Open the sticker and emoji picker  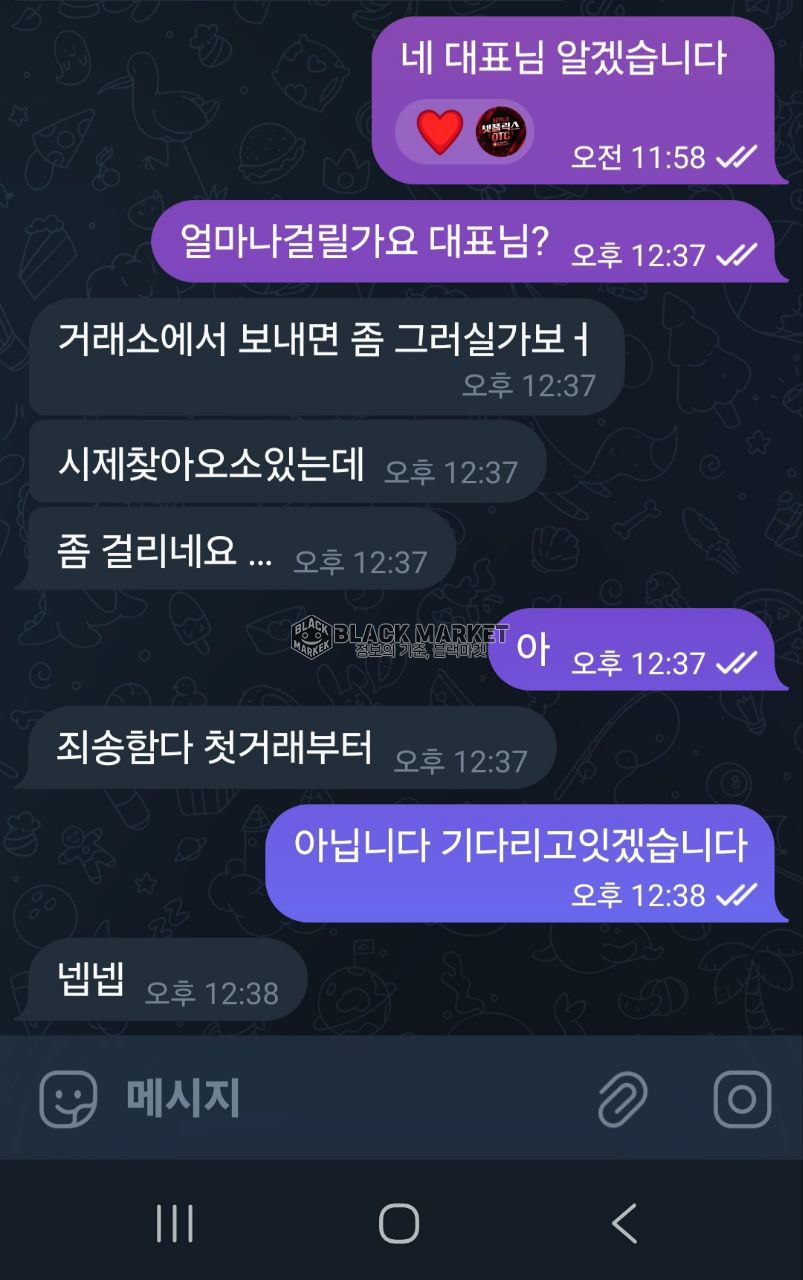[x=68, y=1099]
